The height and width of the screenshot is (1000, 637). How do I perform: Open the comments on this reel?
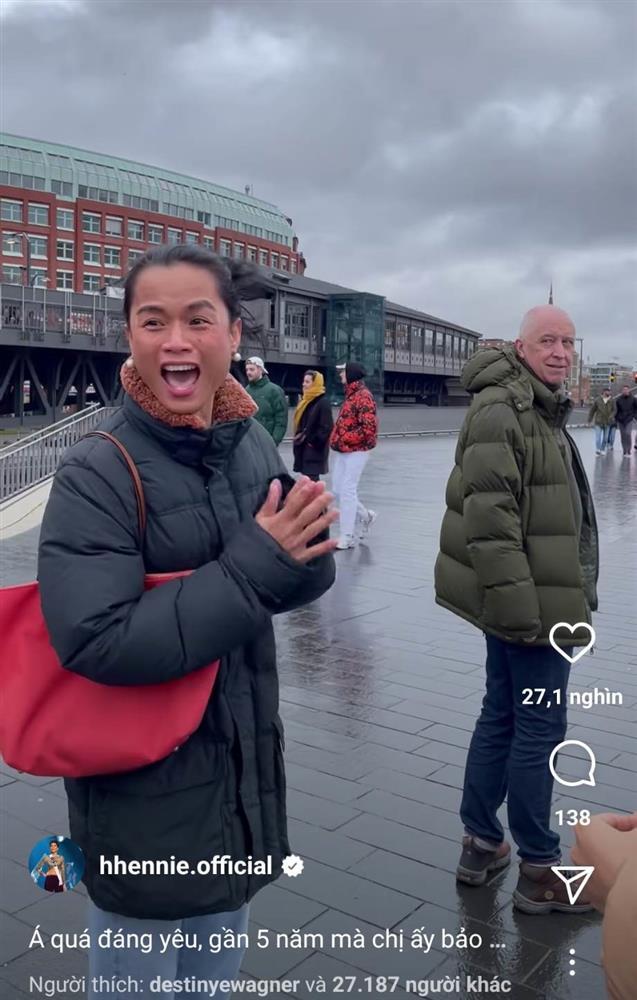572,765
